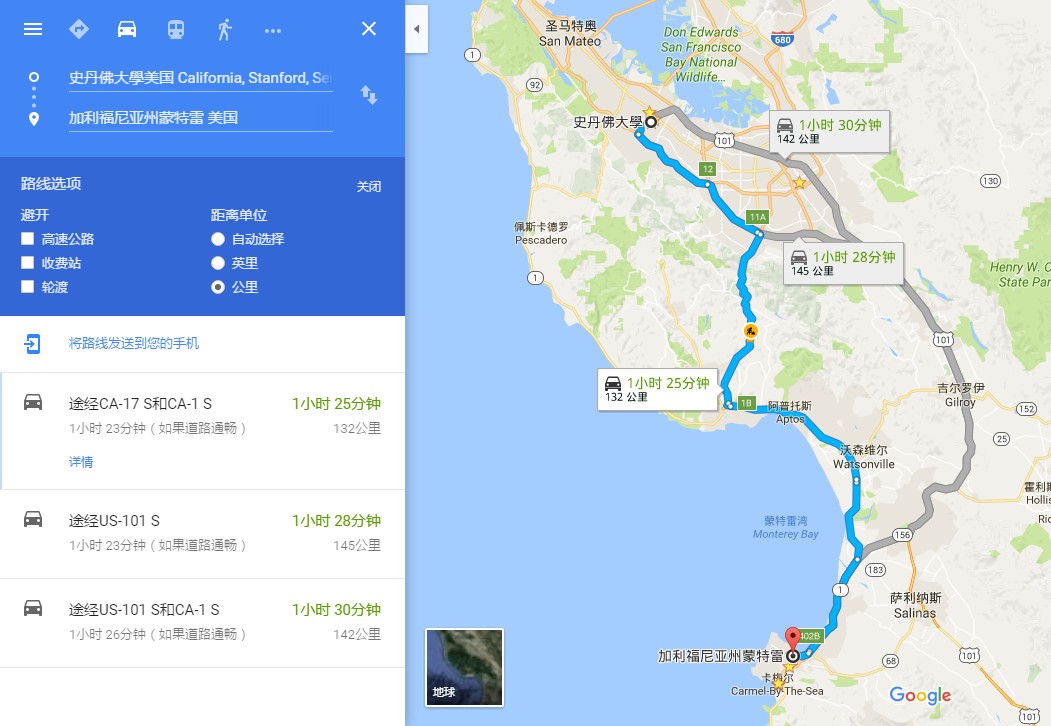Edit the starting point field
The width and height of the screenshot is (1051, 726).
click(200, 78)
